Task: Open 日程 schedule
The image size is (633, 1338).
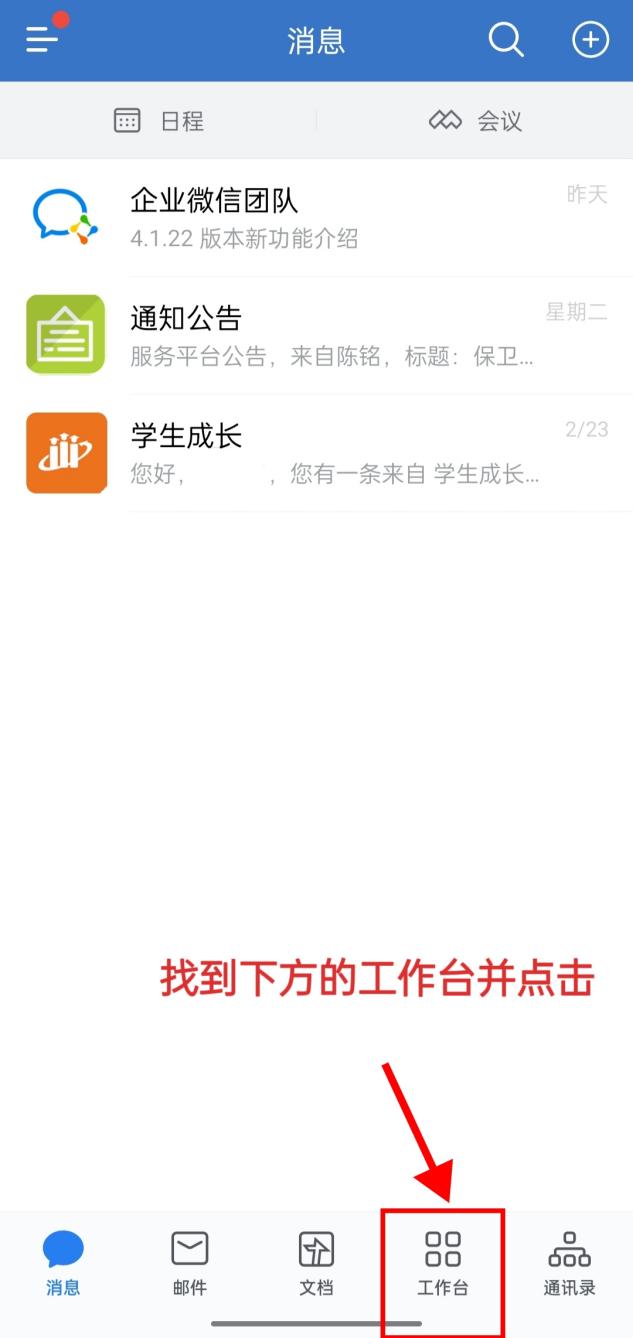Action: pos(158,121)
